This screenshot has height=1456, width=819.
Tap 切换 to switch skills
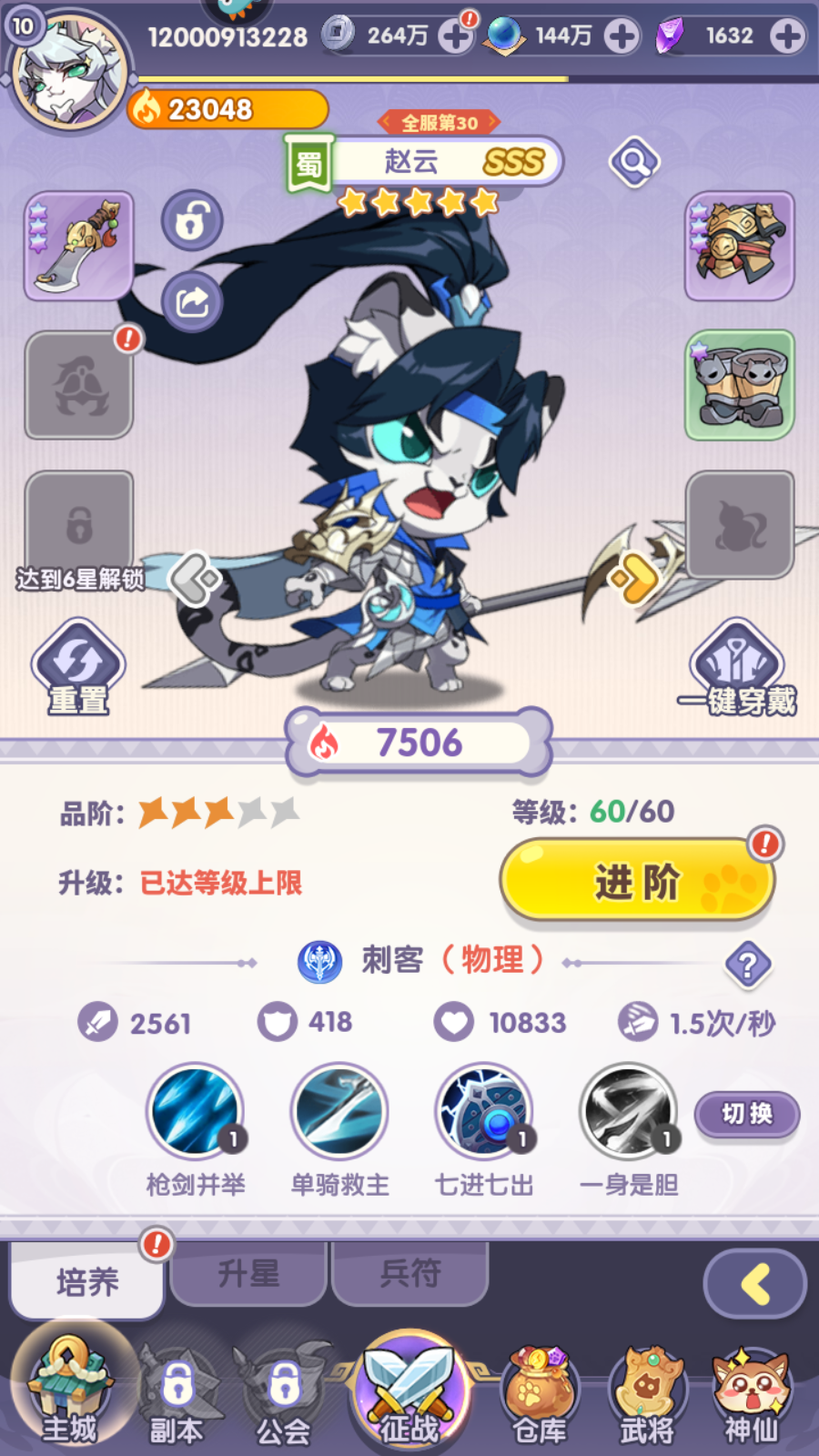point(747,1114)
